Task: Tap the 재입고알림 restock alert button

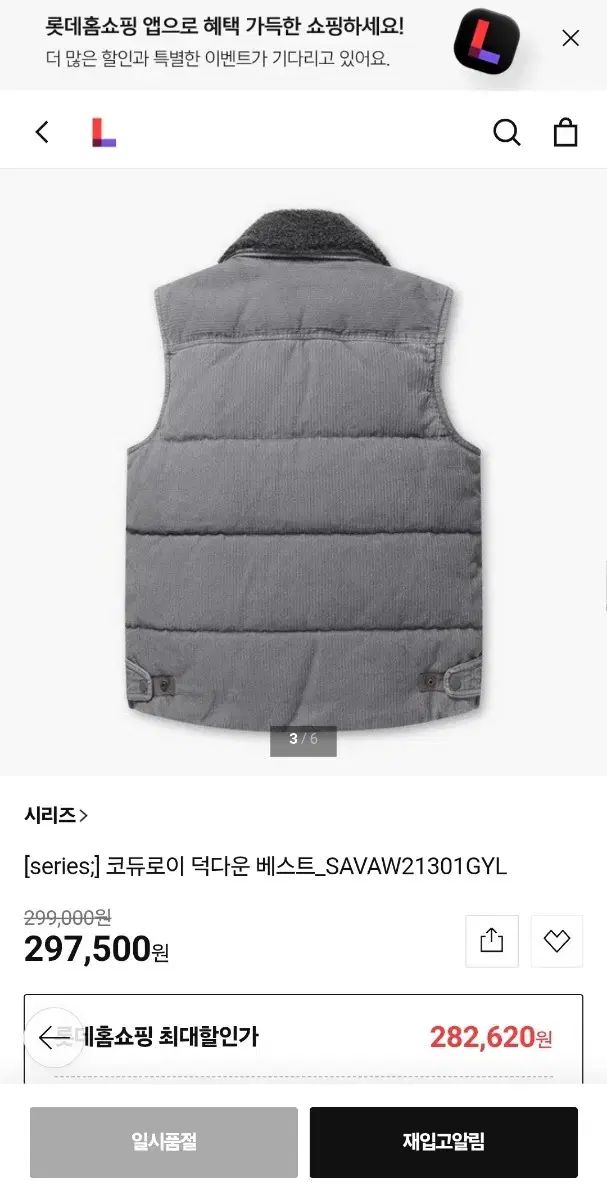Action: pos(443,1142)
